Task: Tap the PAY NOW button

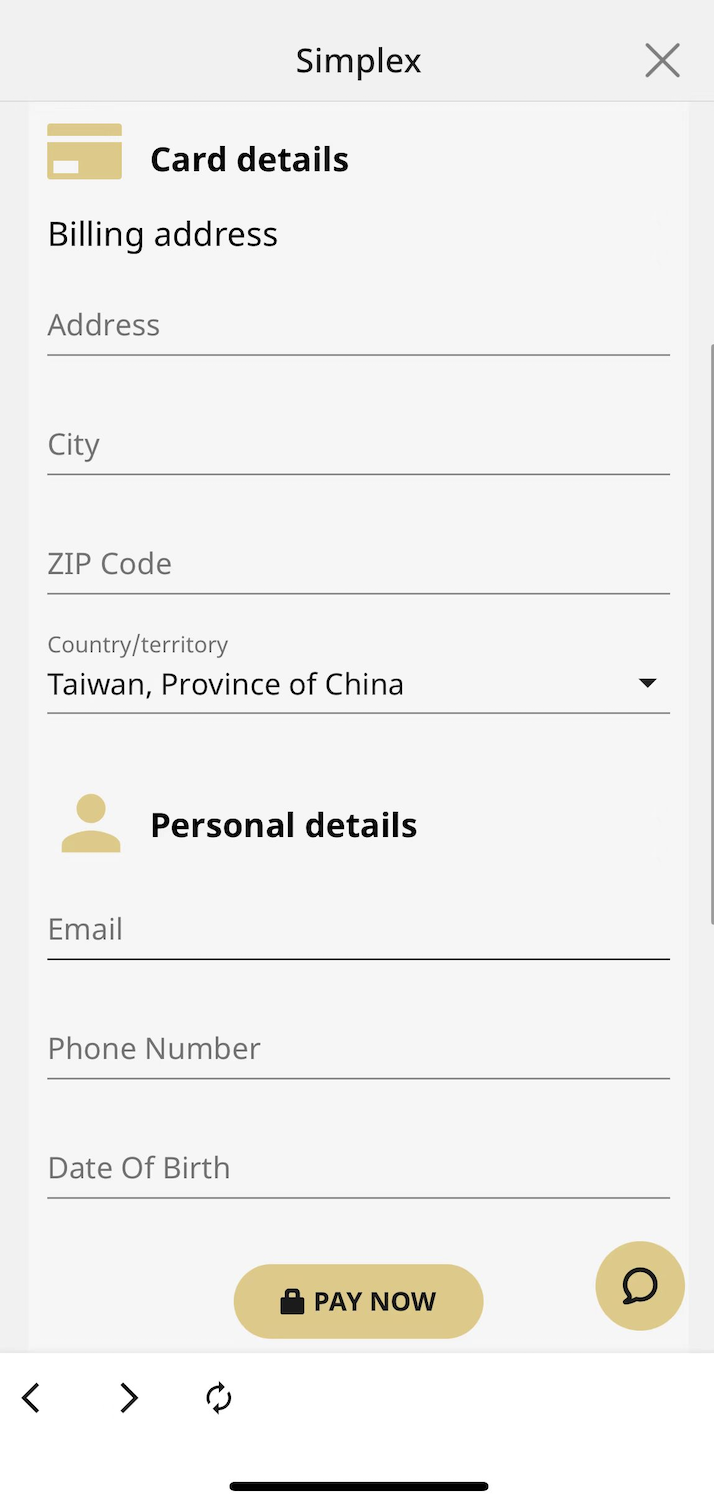Action: tap(358, 1301)
